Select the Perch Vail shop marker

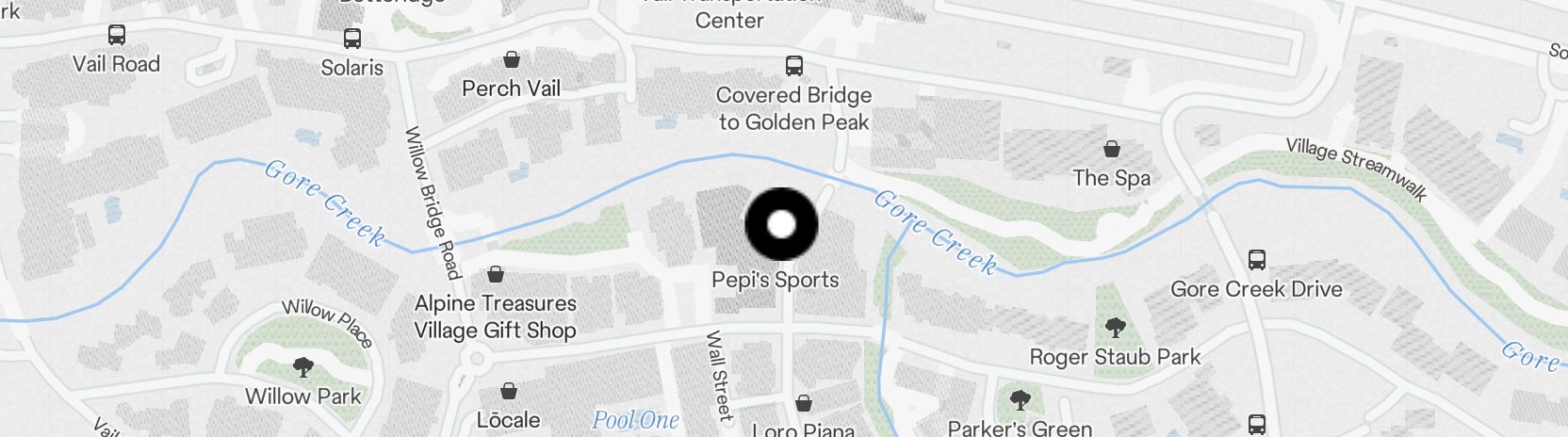(512, 60)
